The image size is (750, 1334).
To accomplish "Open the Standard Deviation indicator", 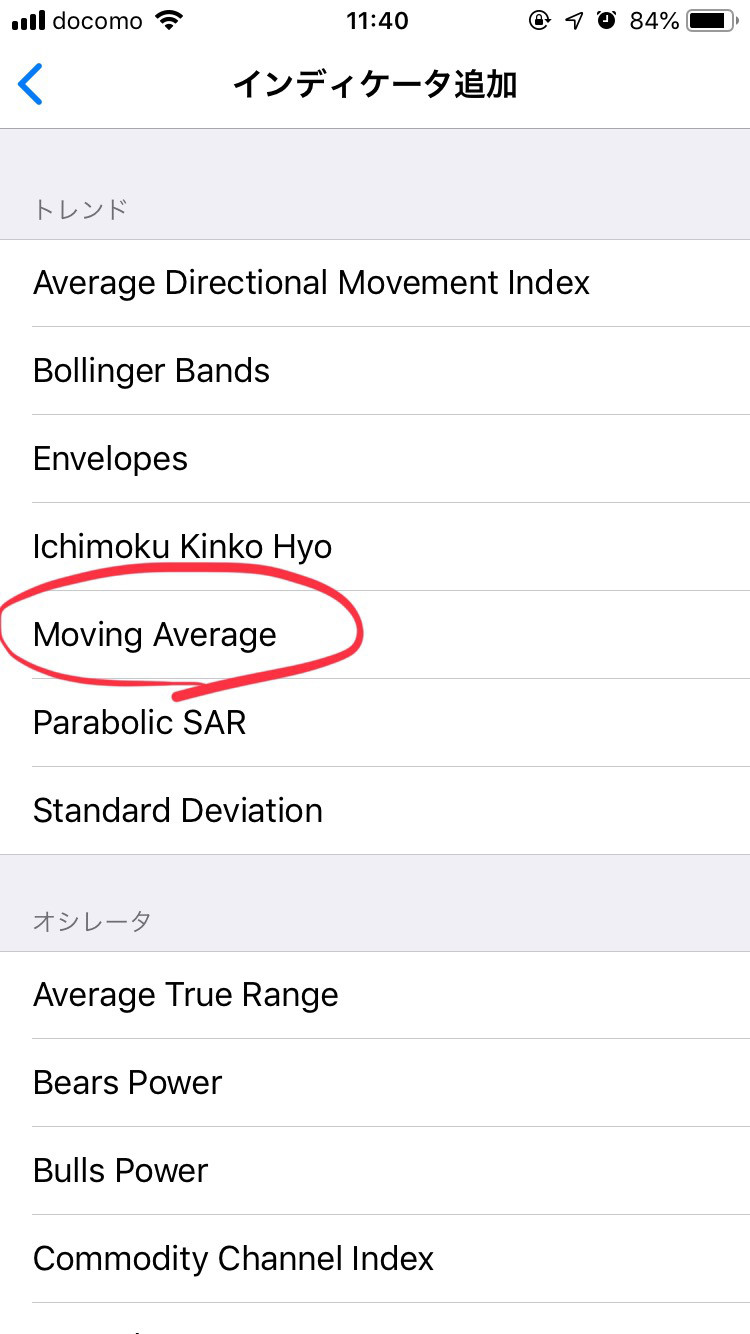I will point(375,811).
